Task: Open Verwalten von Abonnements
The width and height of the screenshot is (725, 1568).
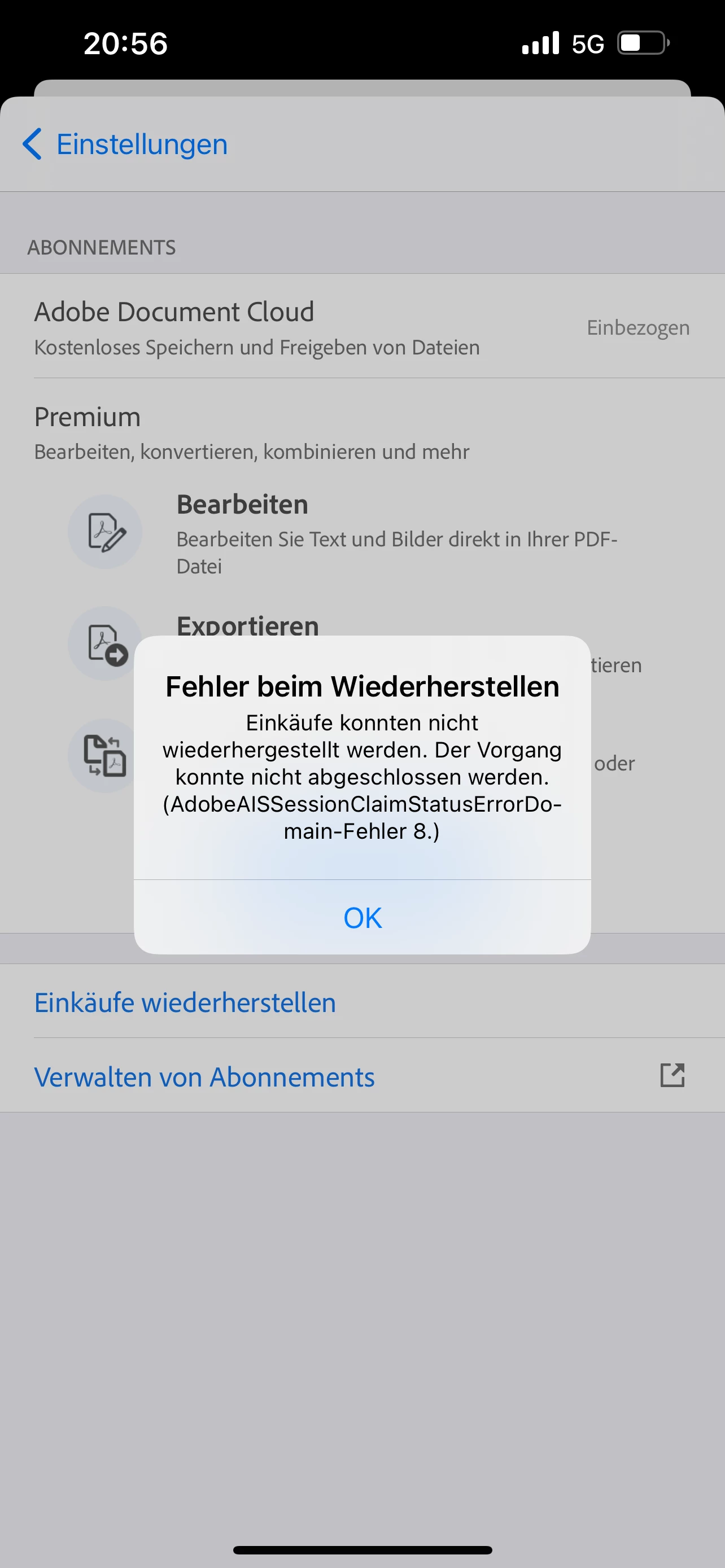Action: point(204,1077)
